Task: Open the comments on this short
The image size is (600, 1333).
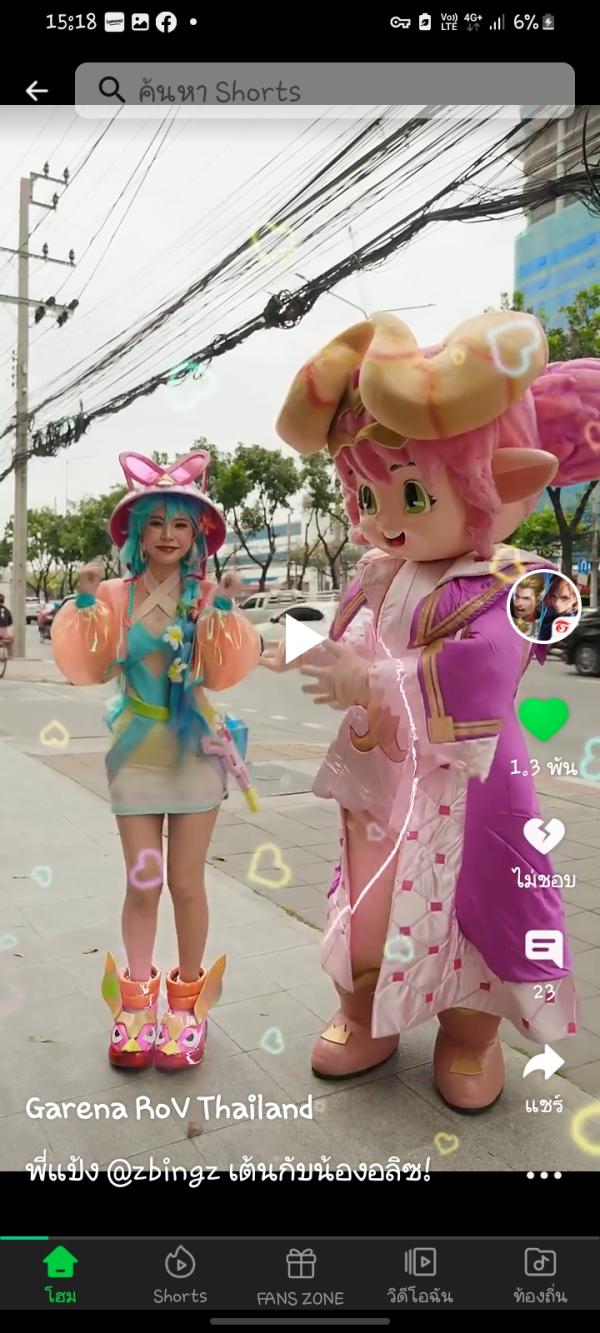Action: click(543, 948)
